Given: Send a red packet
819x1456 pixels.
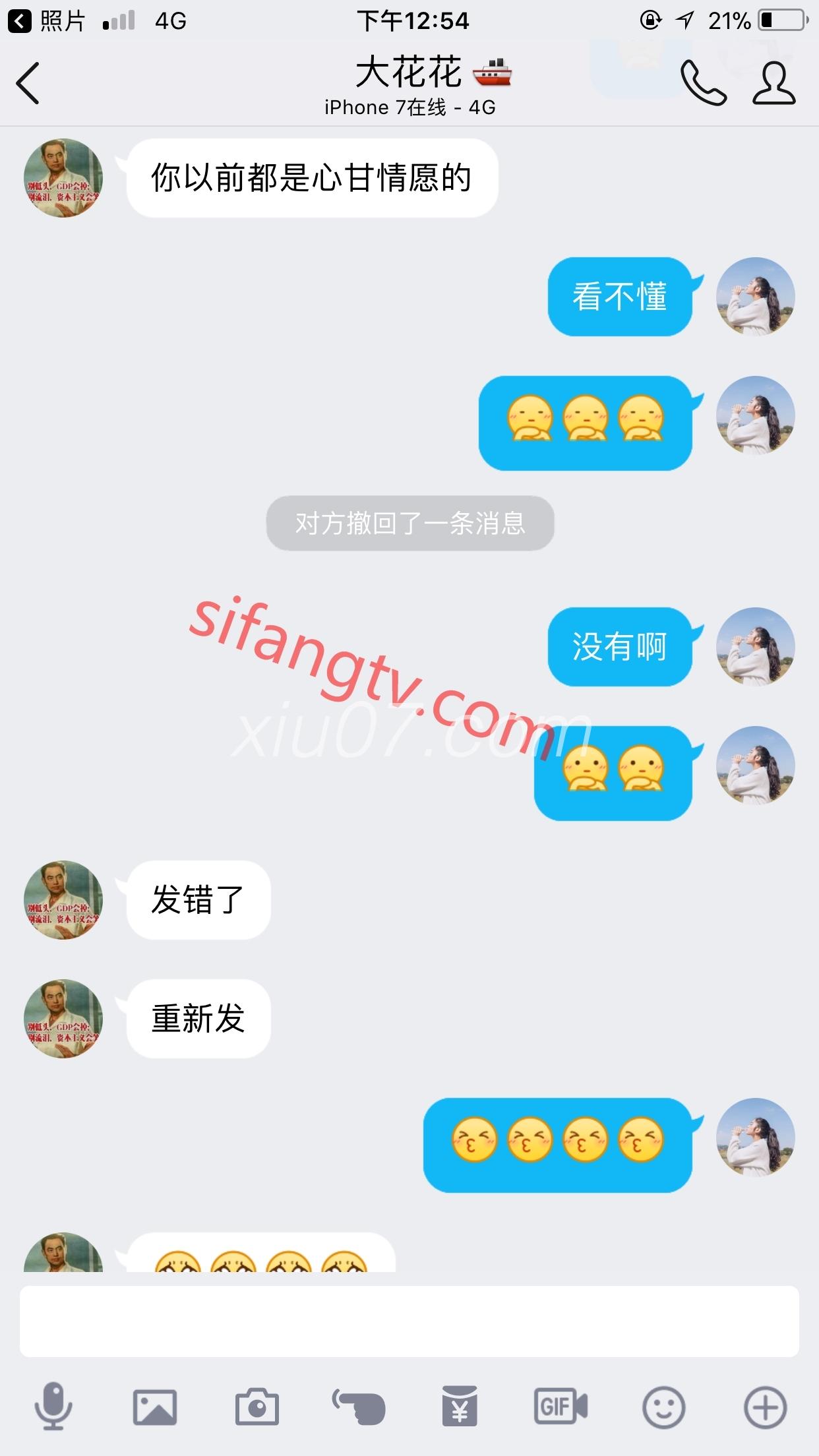Looking at the screenshot, I should tap(460, 1407).
